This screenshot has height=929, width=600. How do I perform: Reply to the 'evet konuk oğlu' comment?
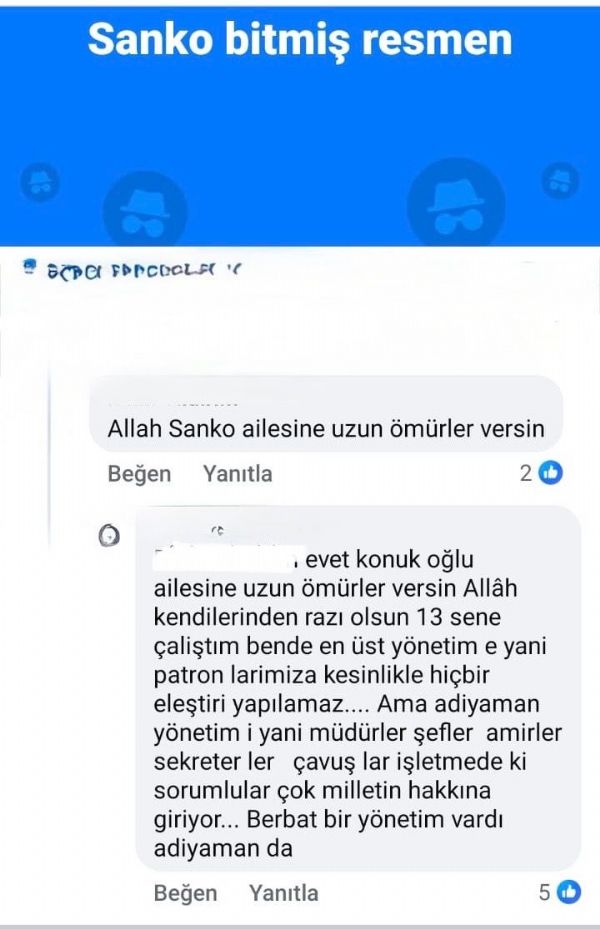pyautogui.click(x=283, y=893)
